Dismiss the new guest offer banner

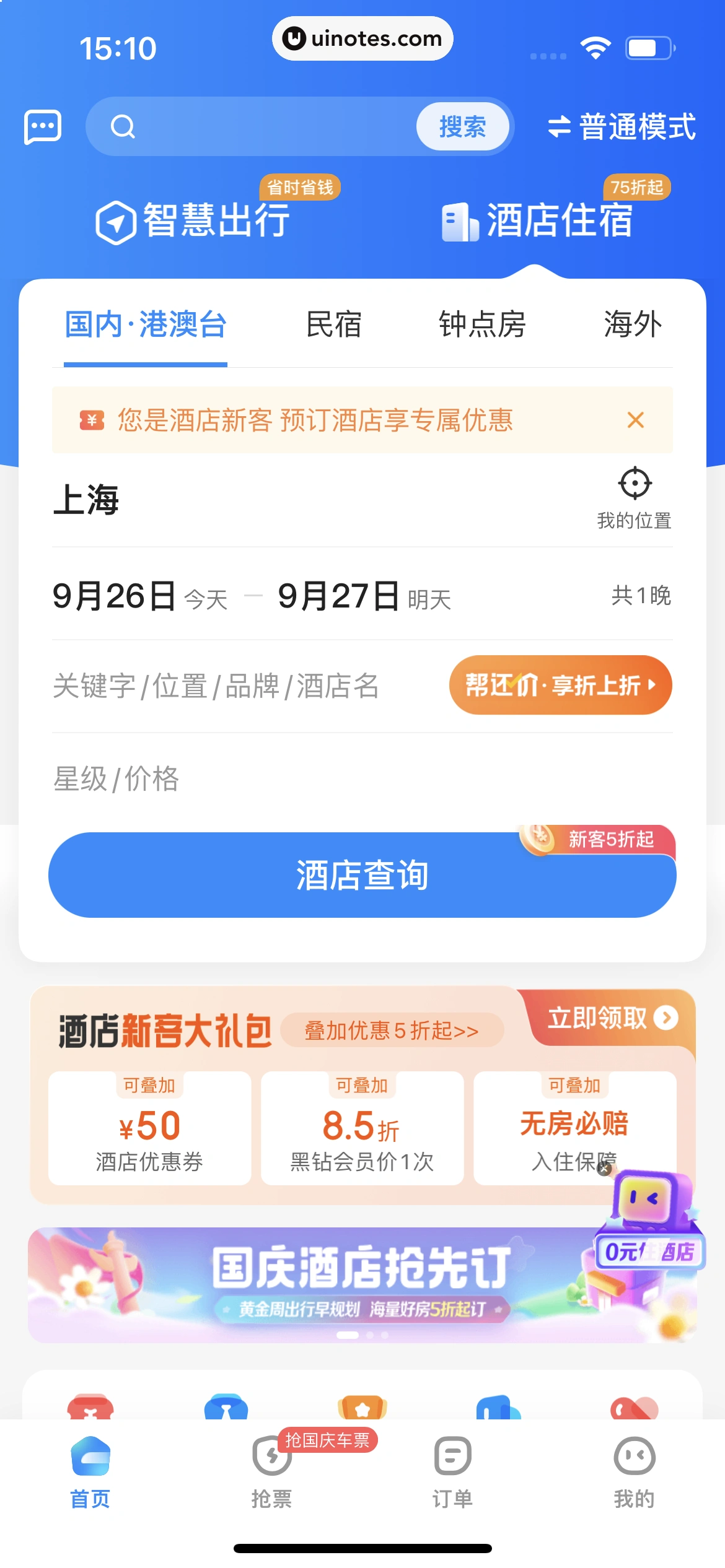(x=635, y=420)
